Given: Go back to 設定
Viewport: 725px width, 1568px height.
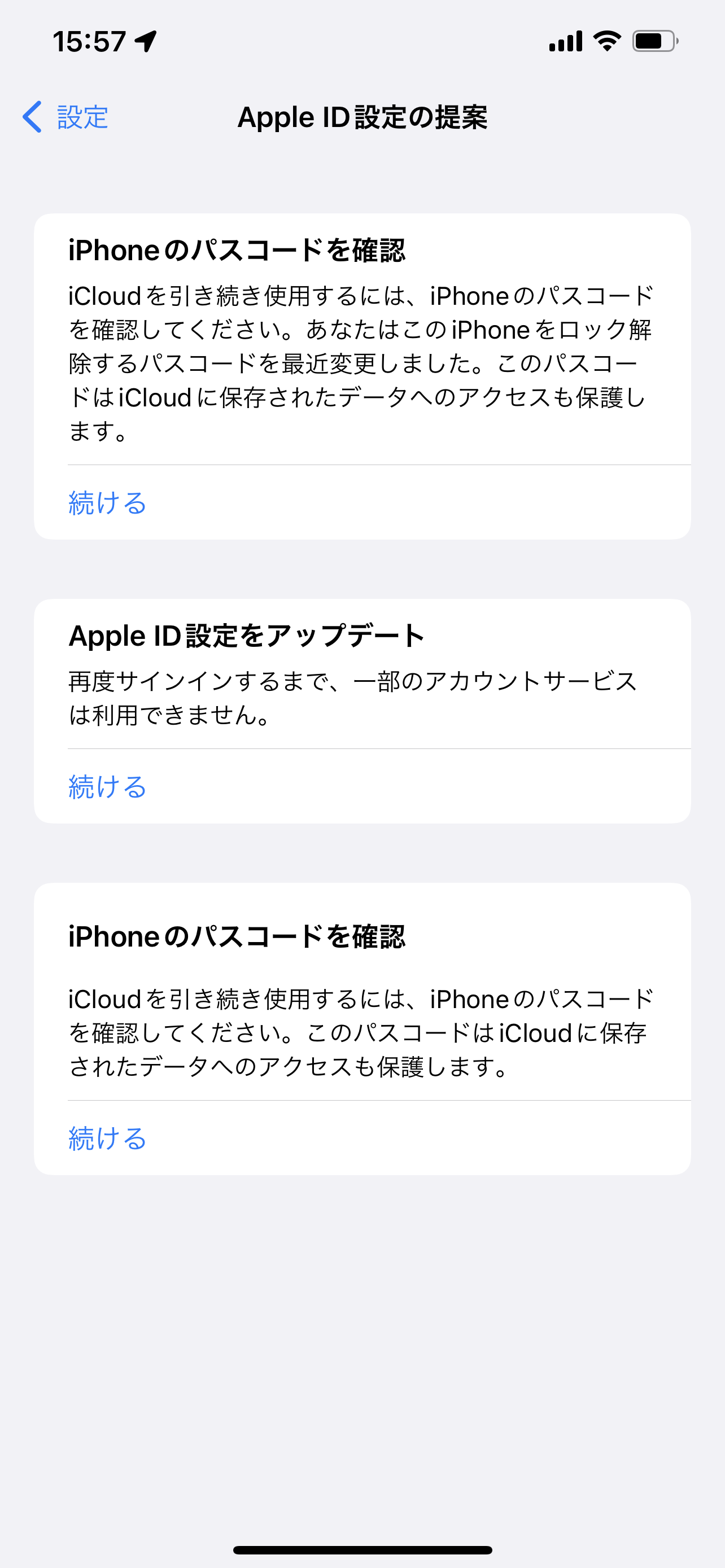Looking at the screenshot, I should click(65, 117).
